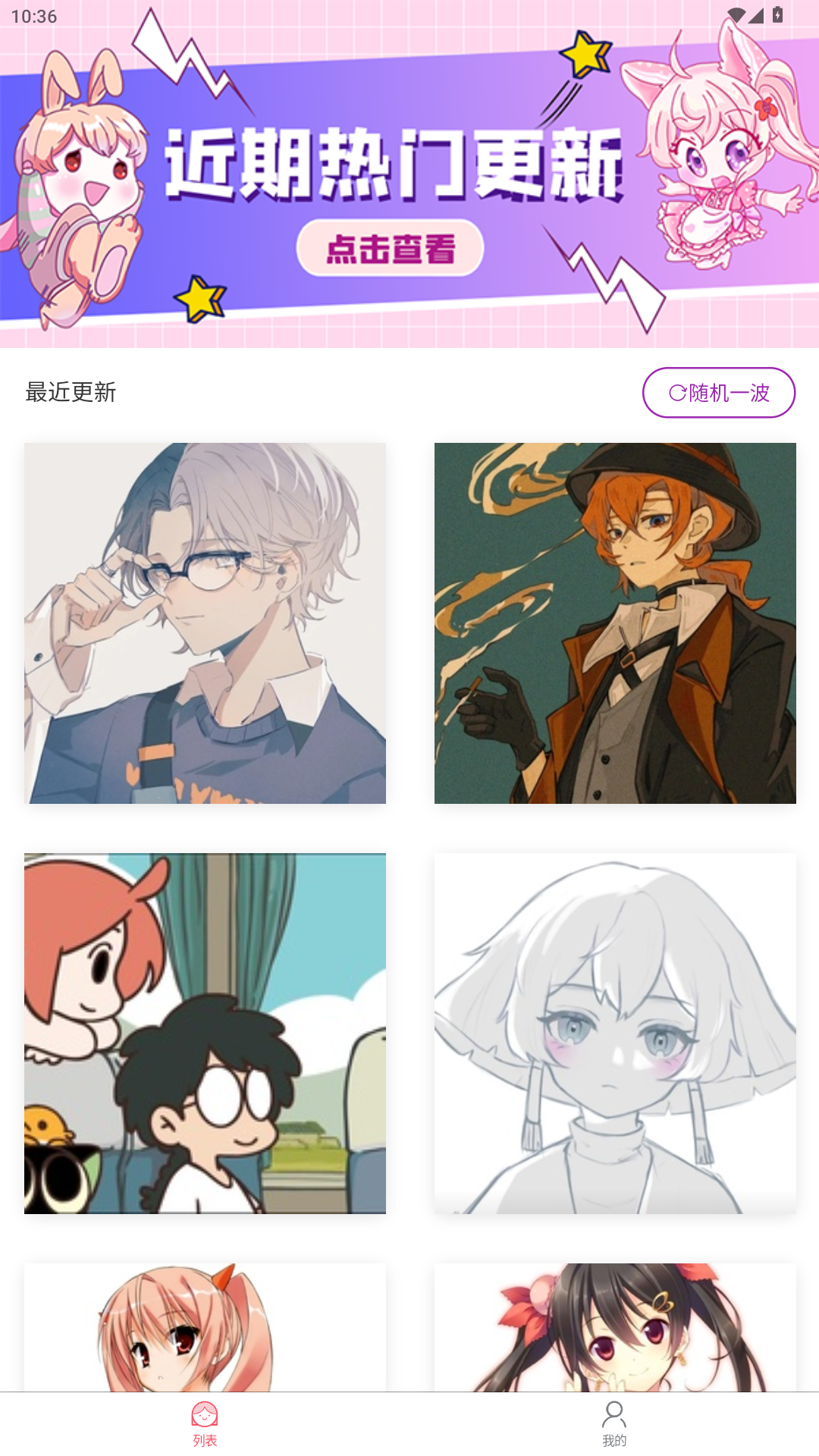Tap the 随机一波 shuffle button
The height and width of the screenshot is (1456, 819).
pos(718,393)
